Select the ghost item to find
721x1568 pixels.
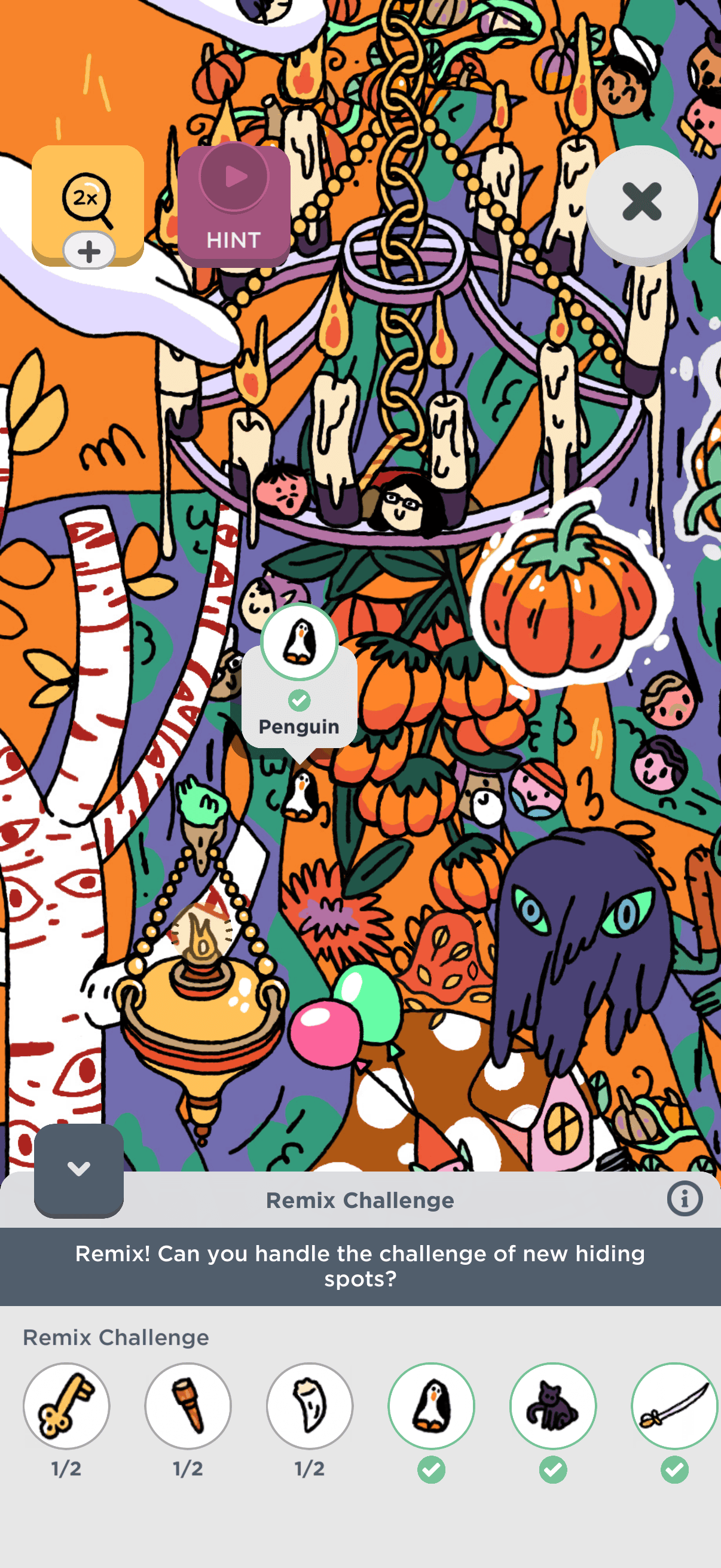310,1405
